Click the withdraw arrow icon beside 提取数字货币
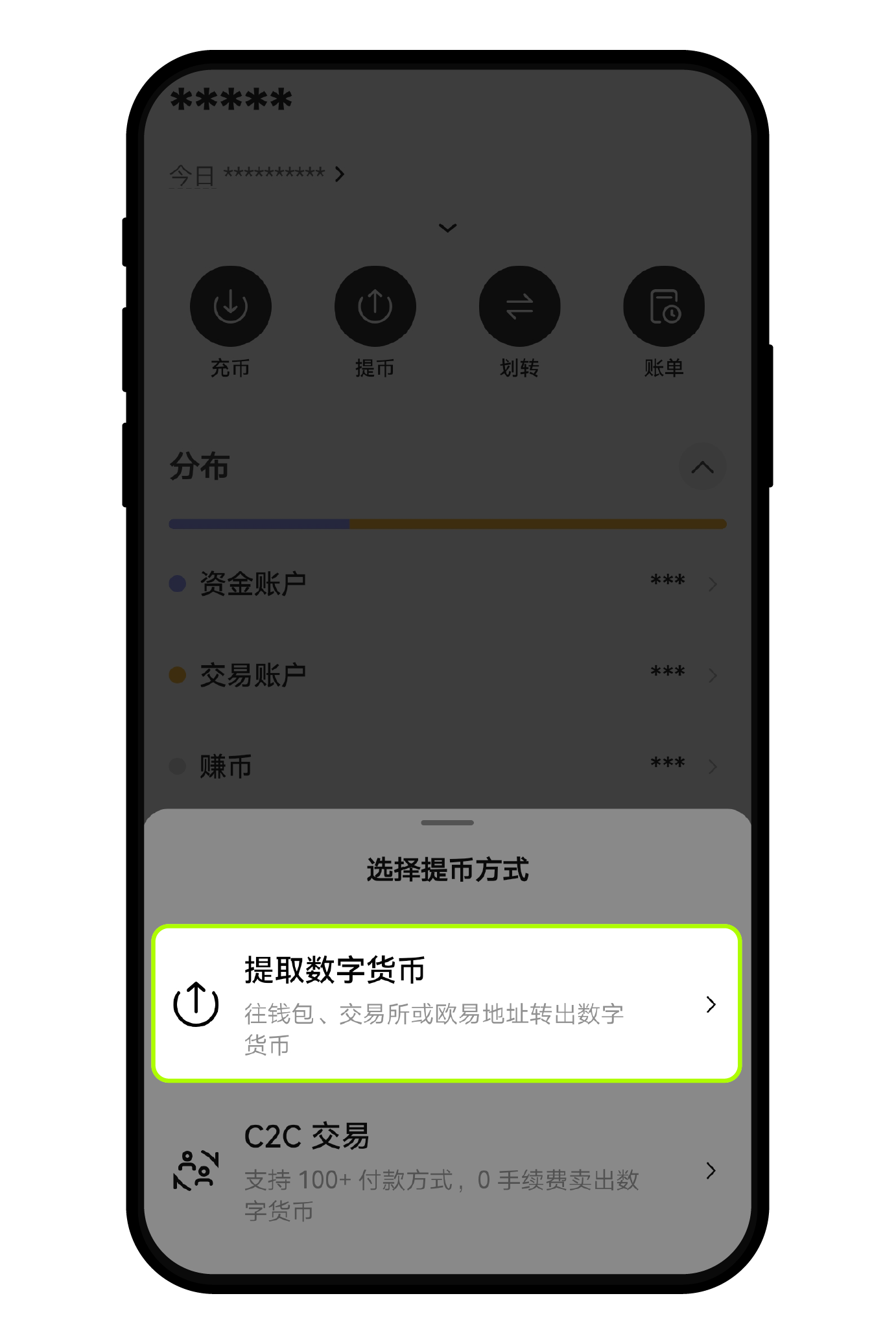 (196, 1004)
